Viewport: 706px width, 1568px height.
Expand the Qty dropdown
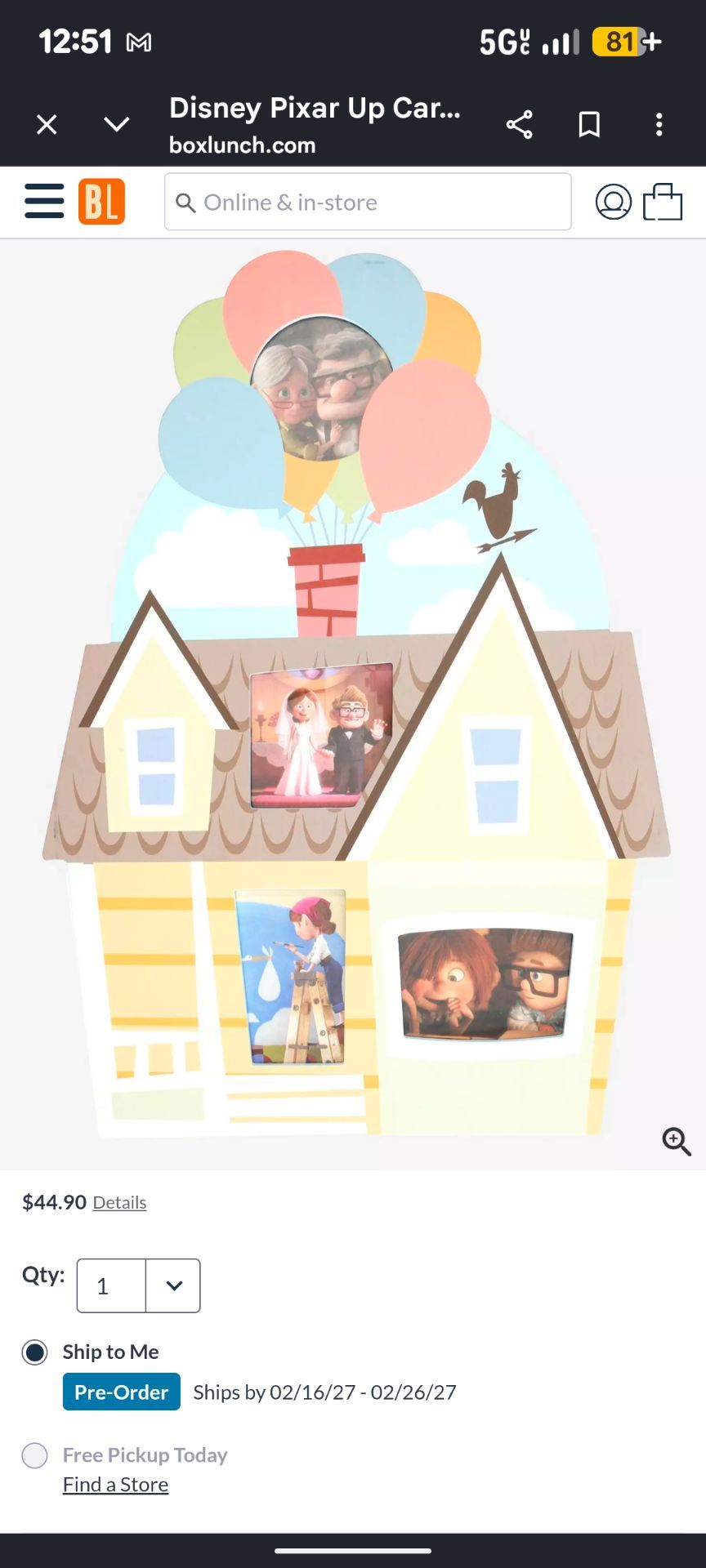point(138,1285)
